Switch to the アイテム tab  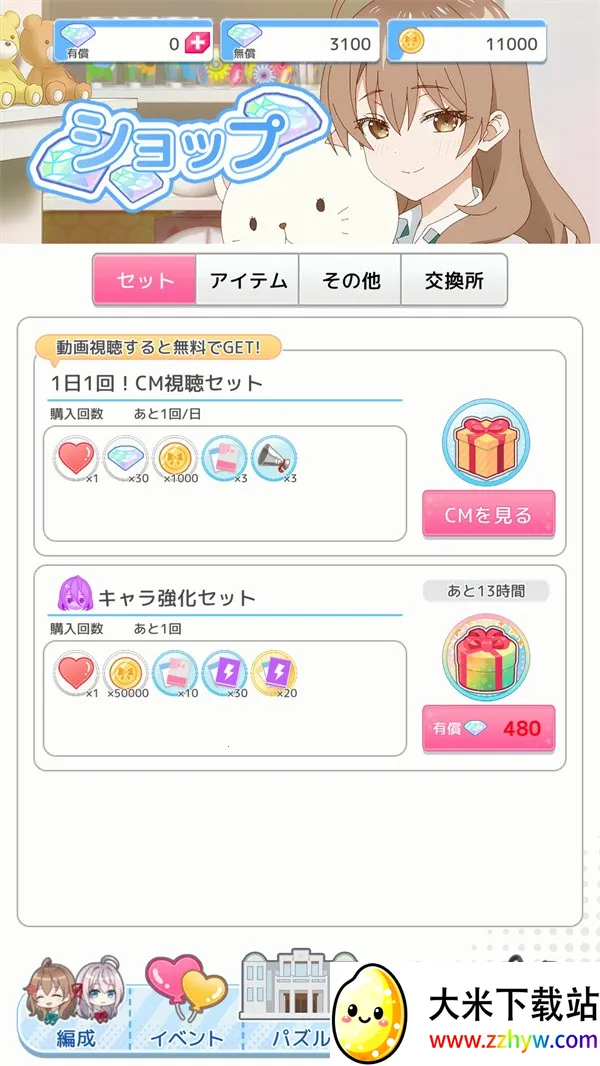coord(248,280)
